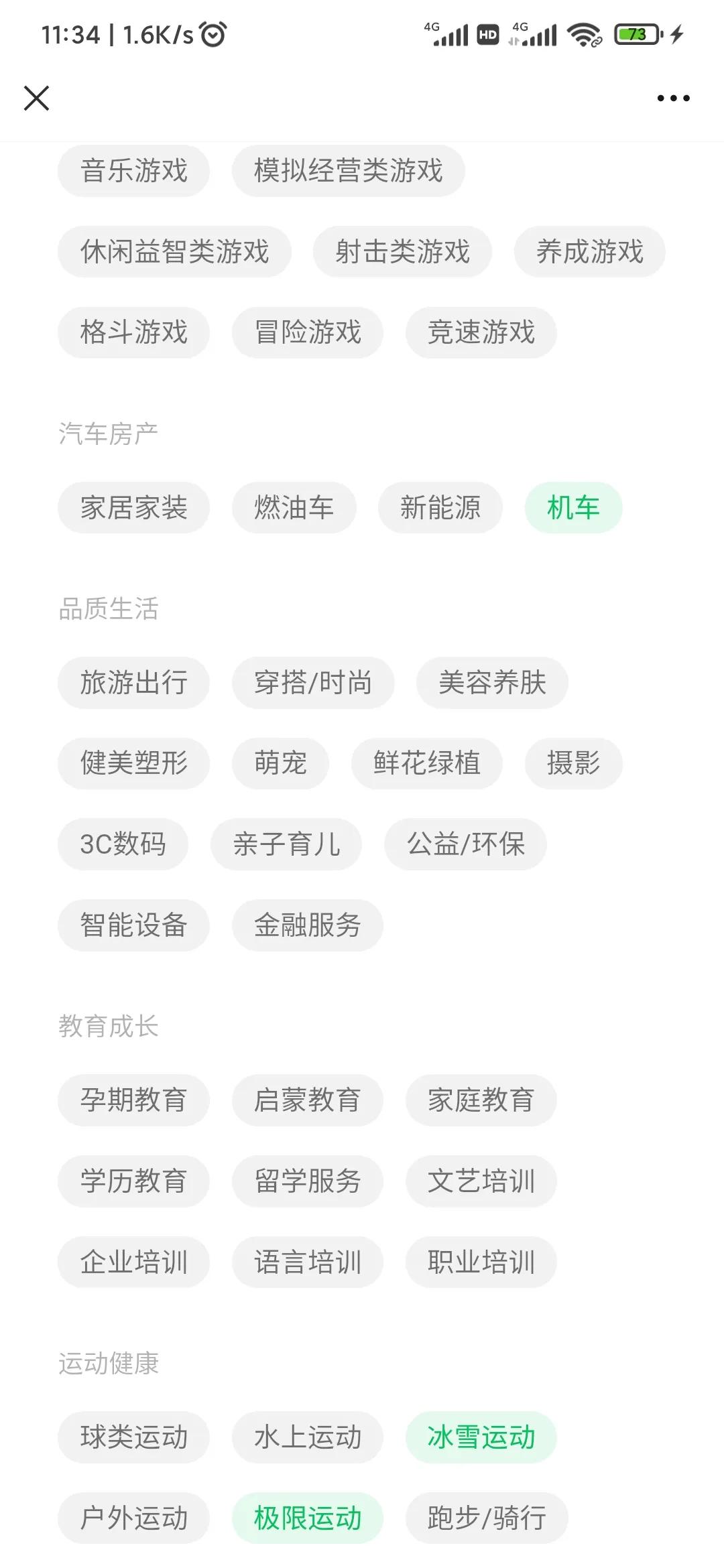Select the 留学服务 tag
This screenshot has height=1568, width=724.
[x=307, y=1181]
